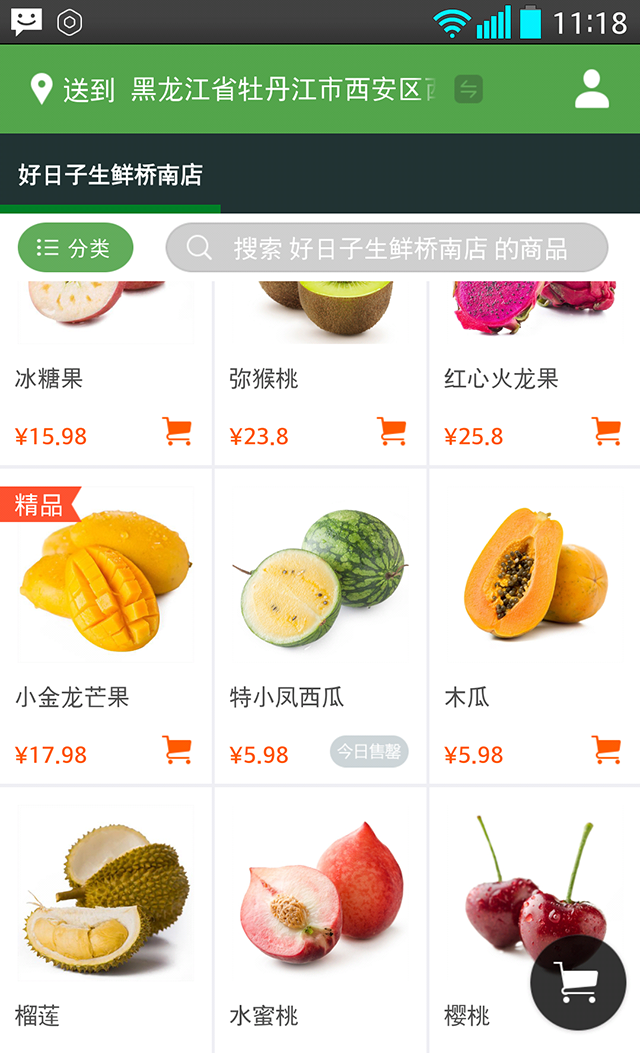
Task: Add 冰糖果 to the cart
Action: pos(177,432)
